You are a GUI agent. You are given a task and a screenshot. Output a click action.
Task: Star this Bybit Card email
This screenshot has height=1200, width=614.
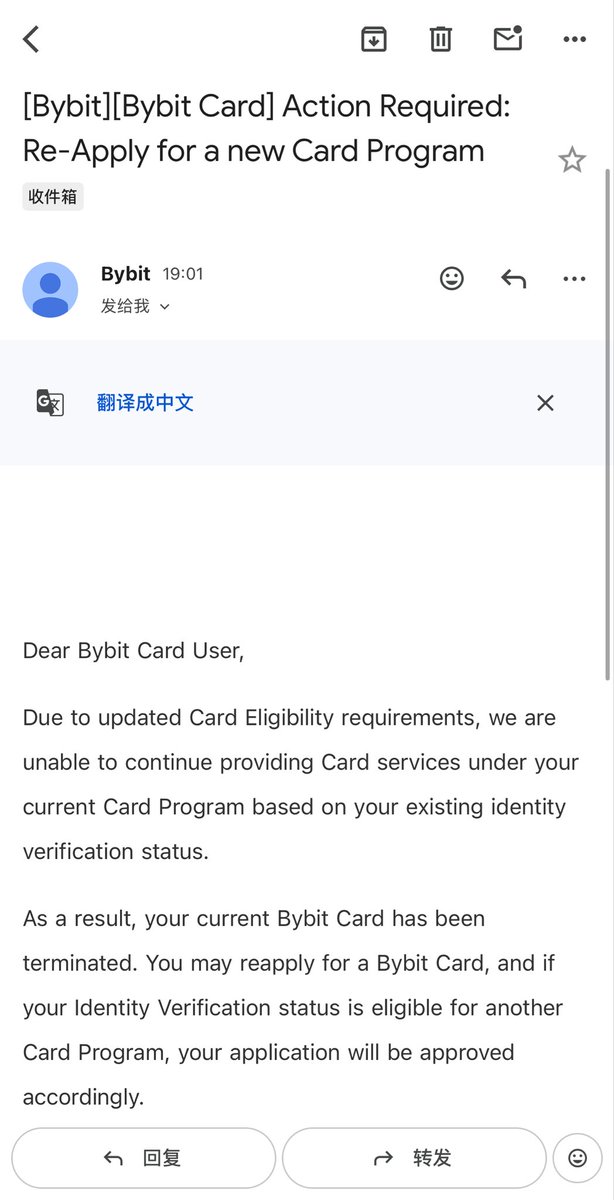tap(572, 160)
